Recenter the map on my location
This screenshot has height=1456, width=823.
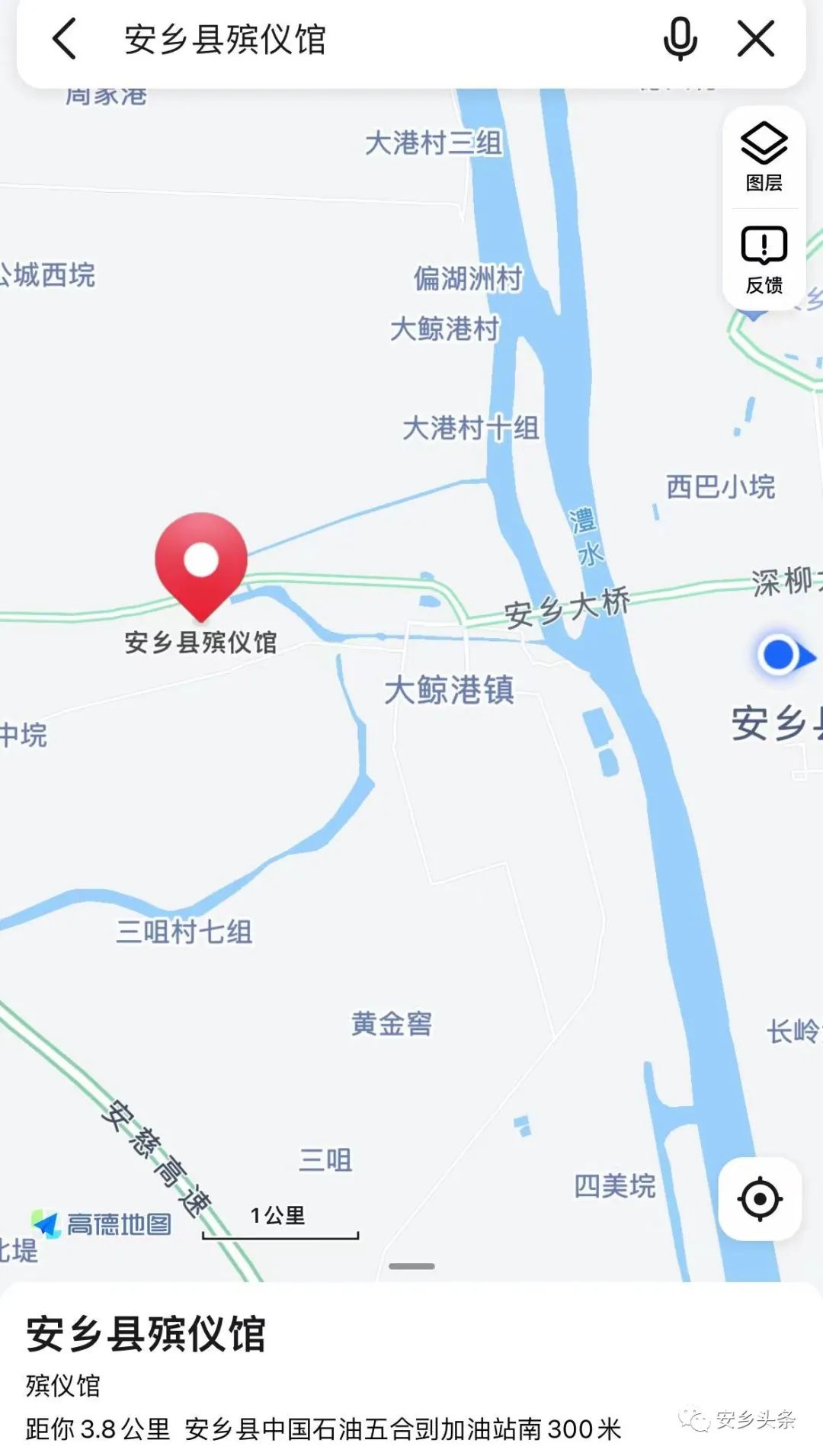tap(760, 1199)
